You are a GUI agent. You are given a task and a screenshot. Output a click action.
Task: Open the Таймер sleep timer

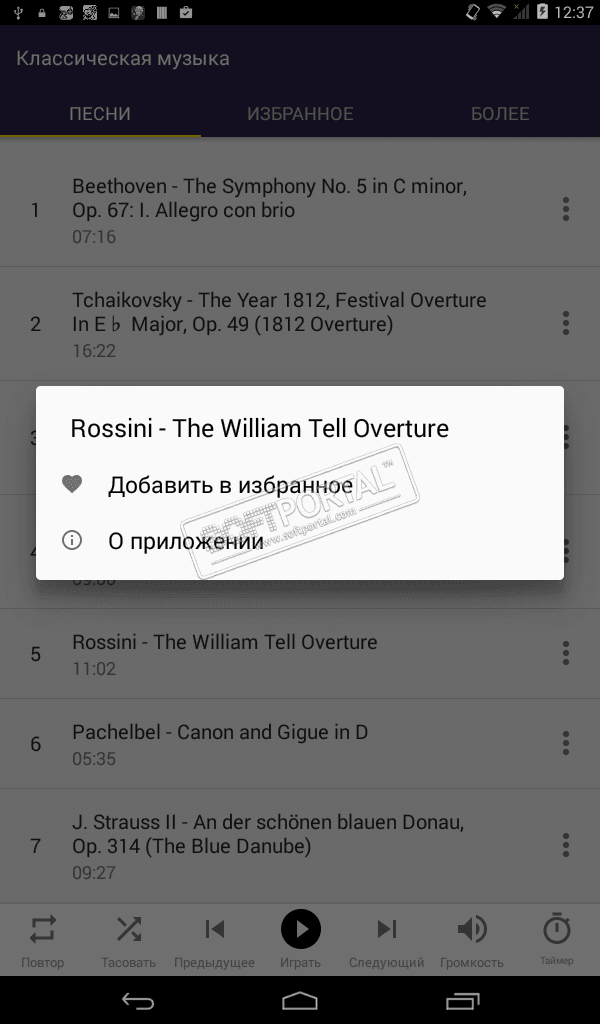pos(557,939)
